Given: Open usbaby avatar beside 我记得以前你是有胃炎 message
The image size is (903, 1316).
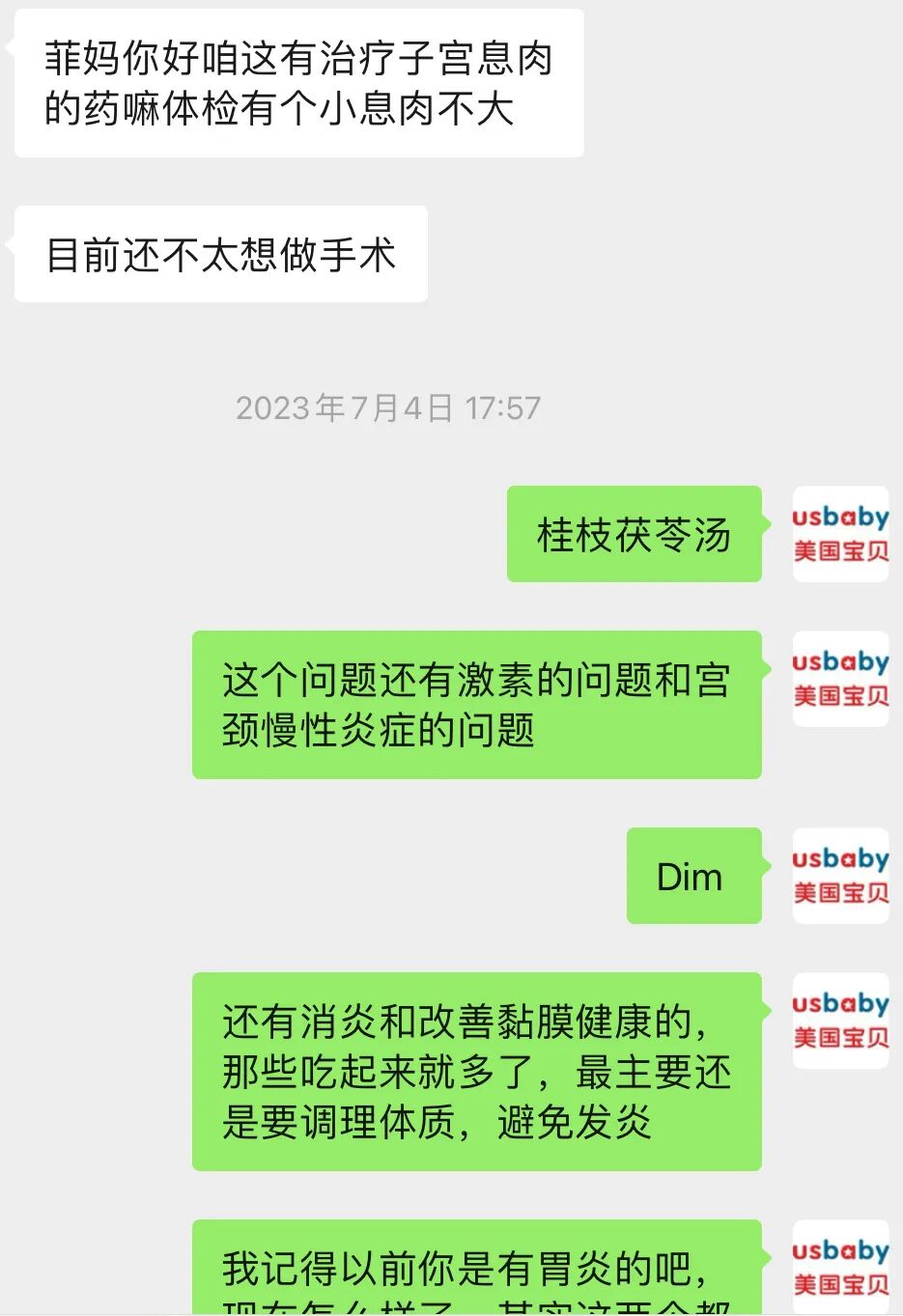Looking at the screenshot, I should [840, 1267].
